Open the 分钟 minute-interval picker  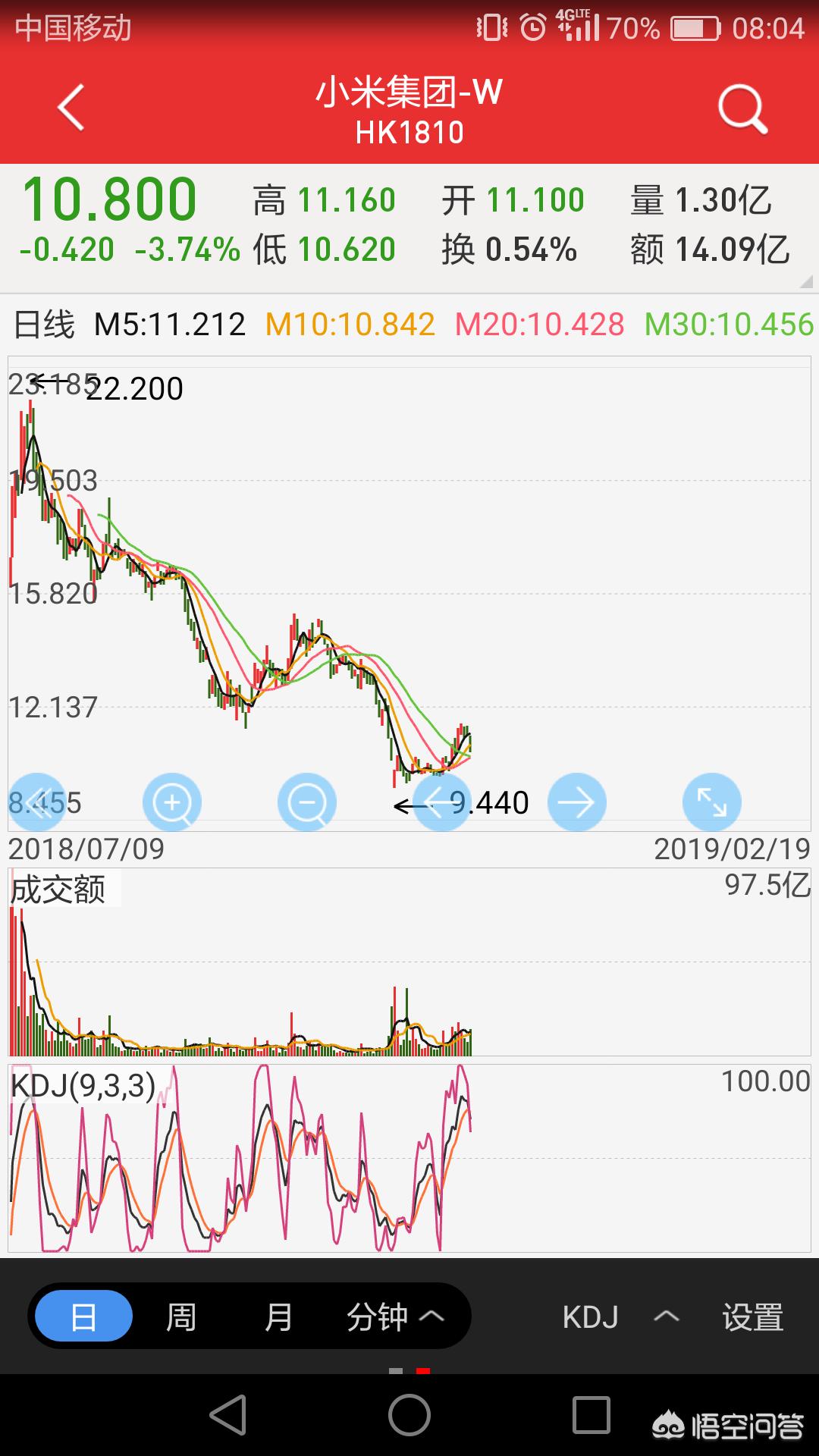(395, 1316)
